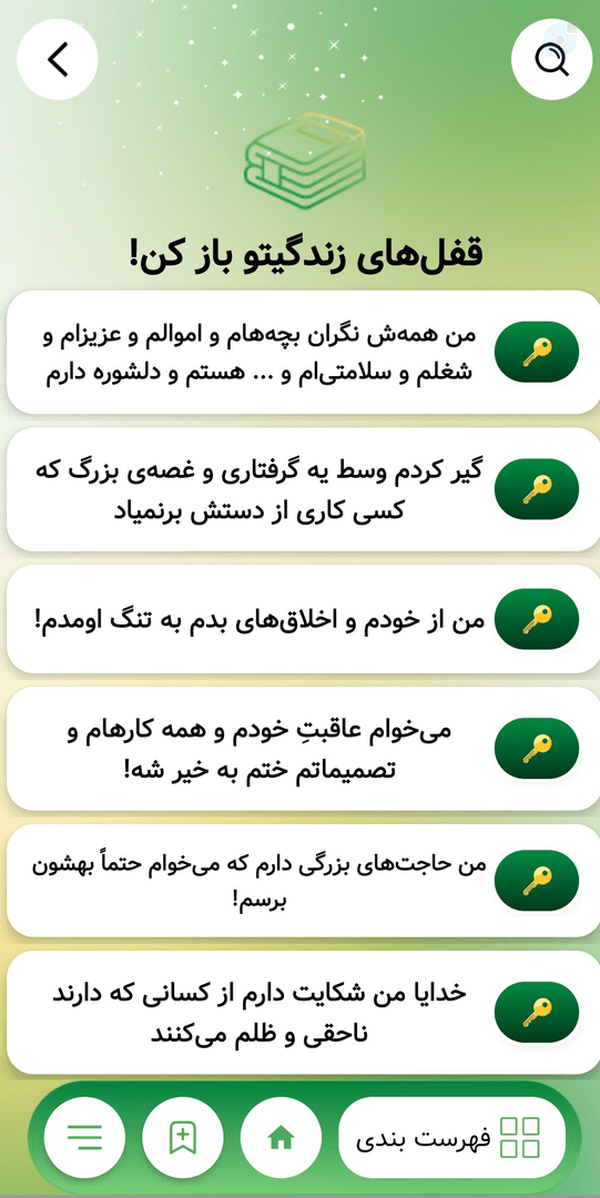Open the card خدایا من شکایت دارم
The image size is (600, 1198).
coord(303,1012)
